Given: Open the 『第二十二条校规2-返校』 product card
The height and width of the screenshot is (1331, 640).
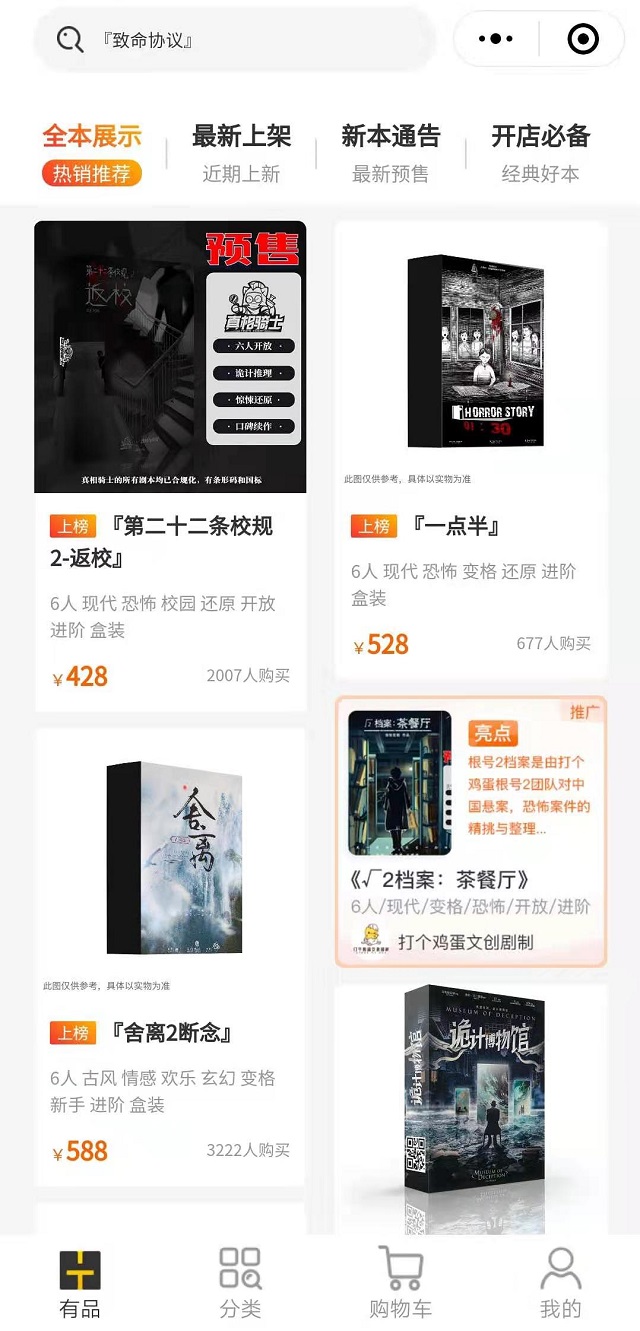Looking at the screenshot, I should tap(170, 465).
